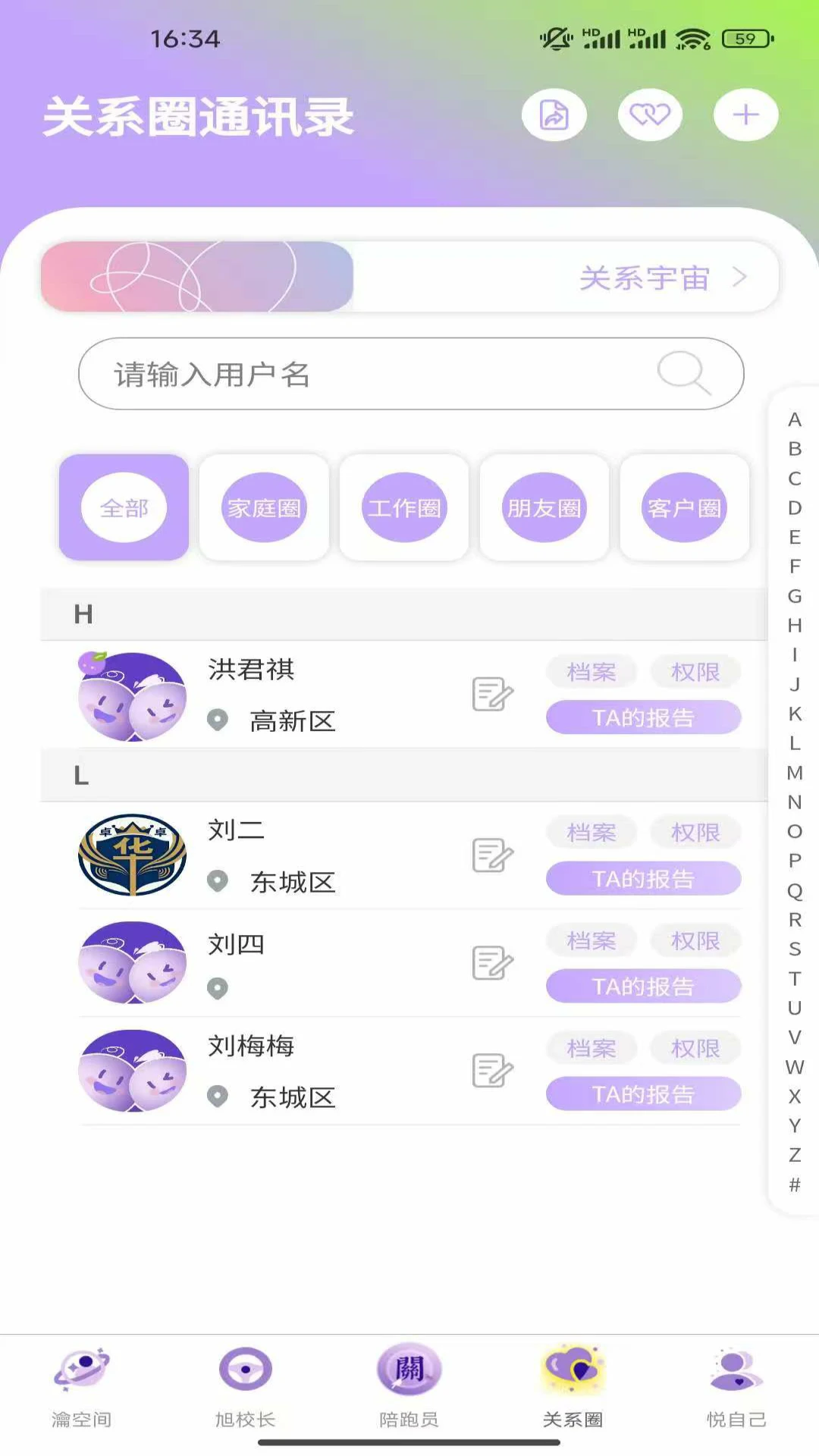Open 关系宇宙 banner
The image size is (819, 1456).
pos(410,277)
